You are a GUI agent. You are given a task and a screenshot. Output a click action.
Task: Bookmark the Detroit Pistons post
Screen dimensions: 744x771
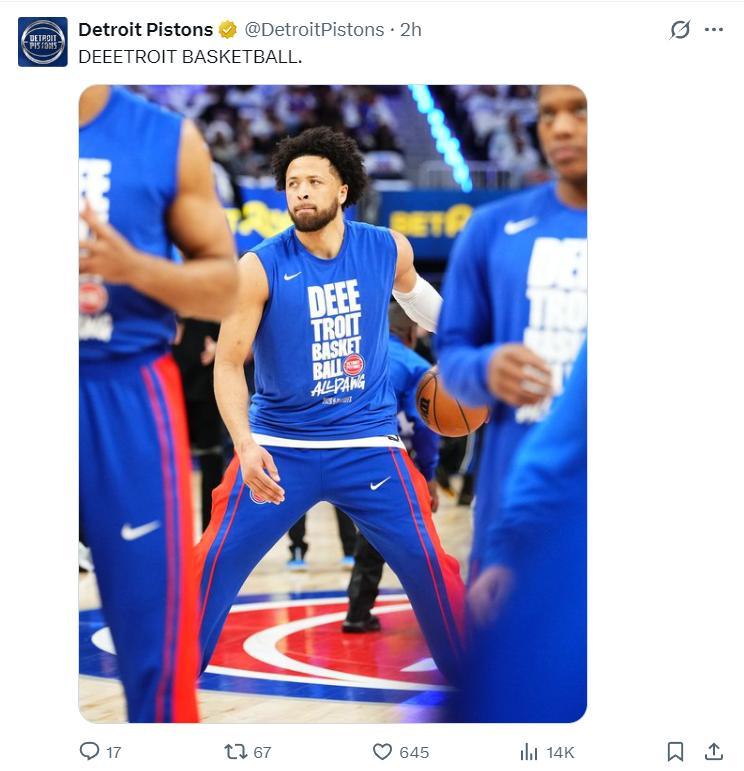tap(676, 751)
